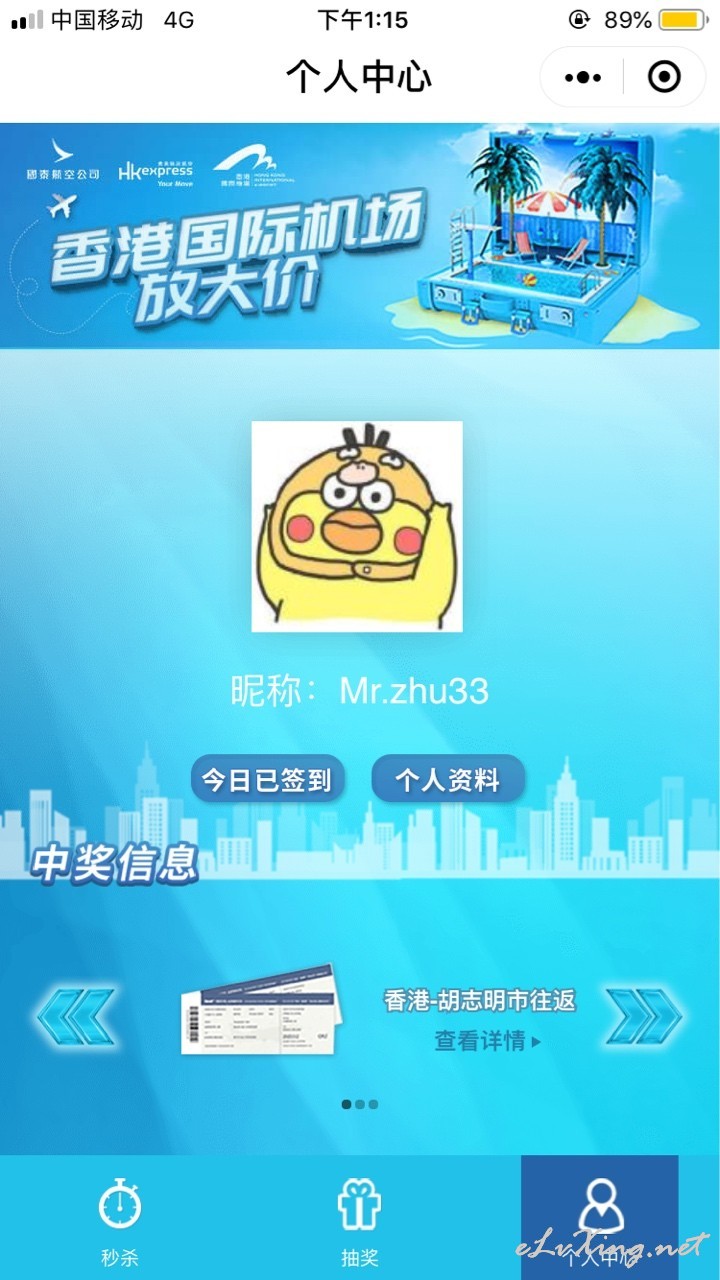Viewport: 720px width, 1280px height.
Task: Select the 个人中心 tab
Action: coord(600,1218)
